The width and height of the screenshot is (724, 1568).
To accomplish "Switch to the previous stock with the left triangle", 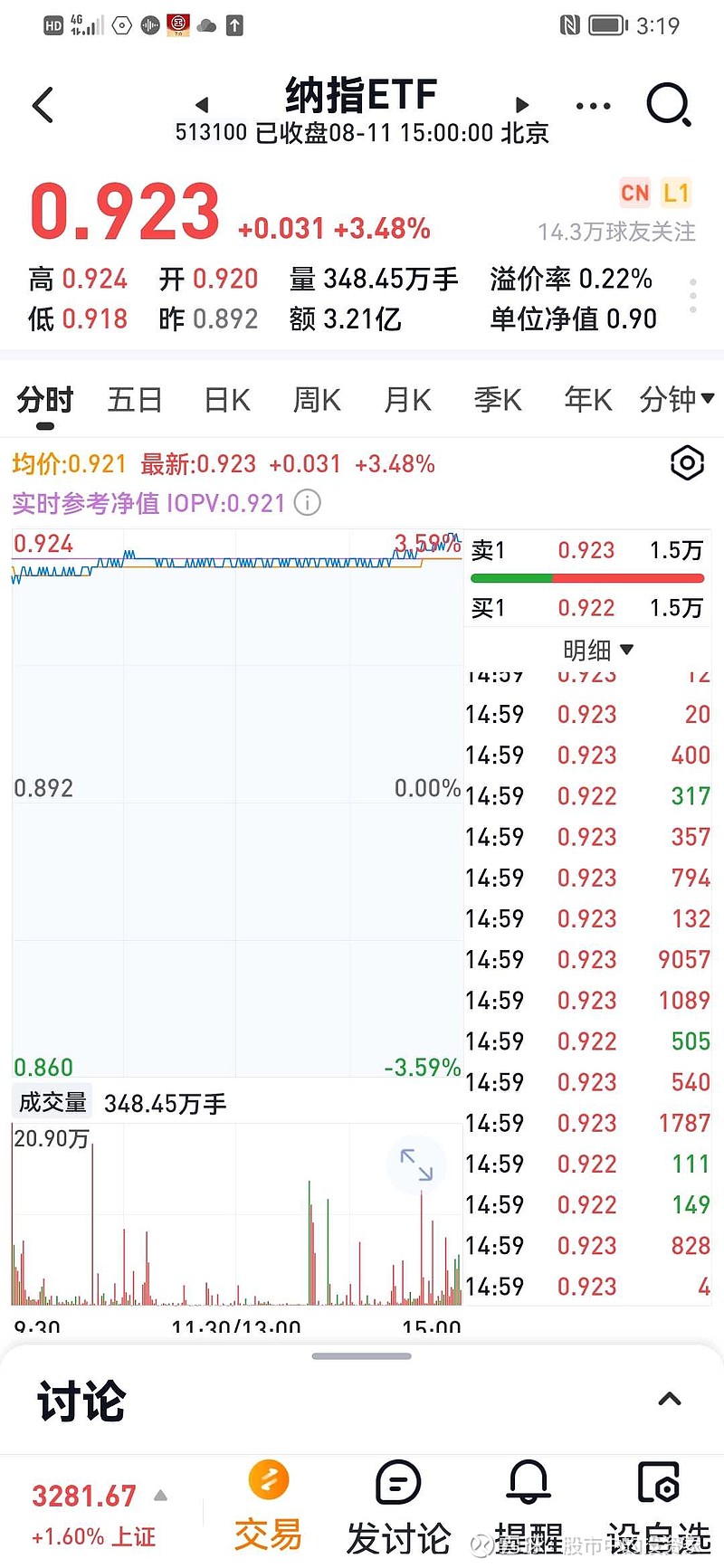I will 202,105.
